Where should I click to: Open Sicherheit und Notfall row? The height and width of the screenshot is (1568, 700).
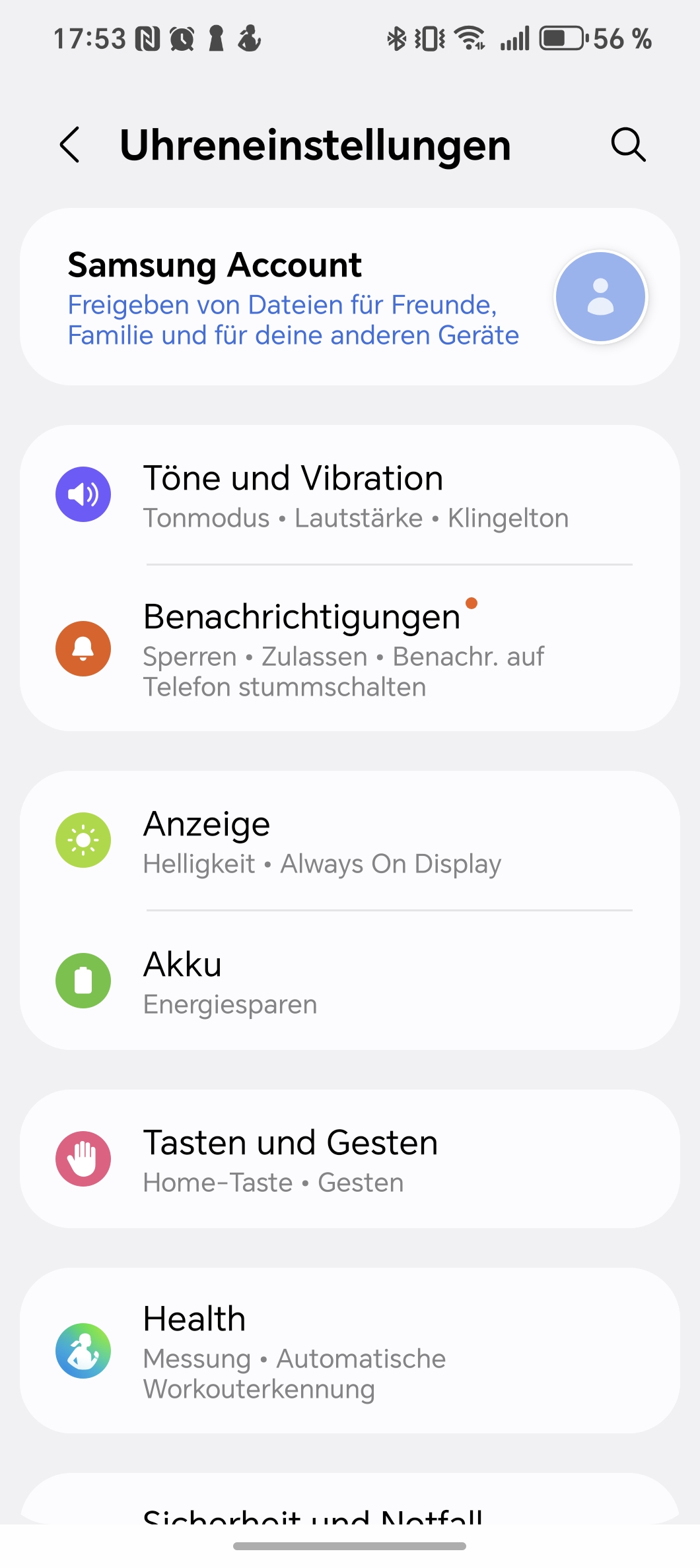click(350, 1499)
